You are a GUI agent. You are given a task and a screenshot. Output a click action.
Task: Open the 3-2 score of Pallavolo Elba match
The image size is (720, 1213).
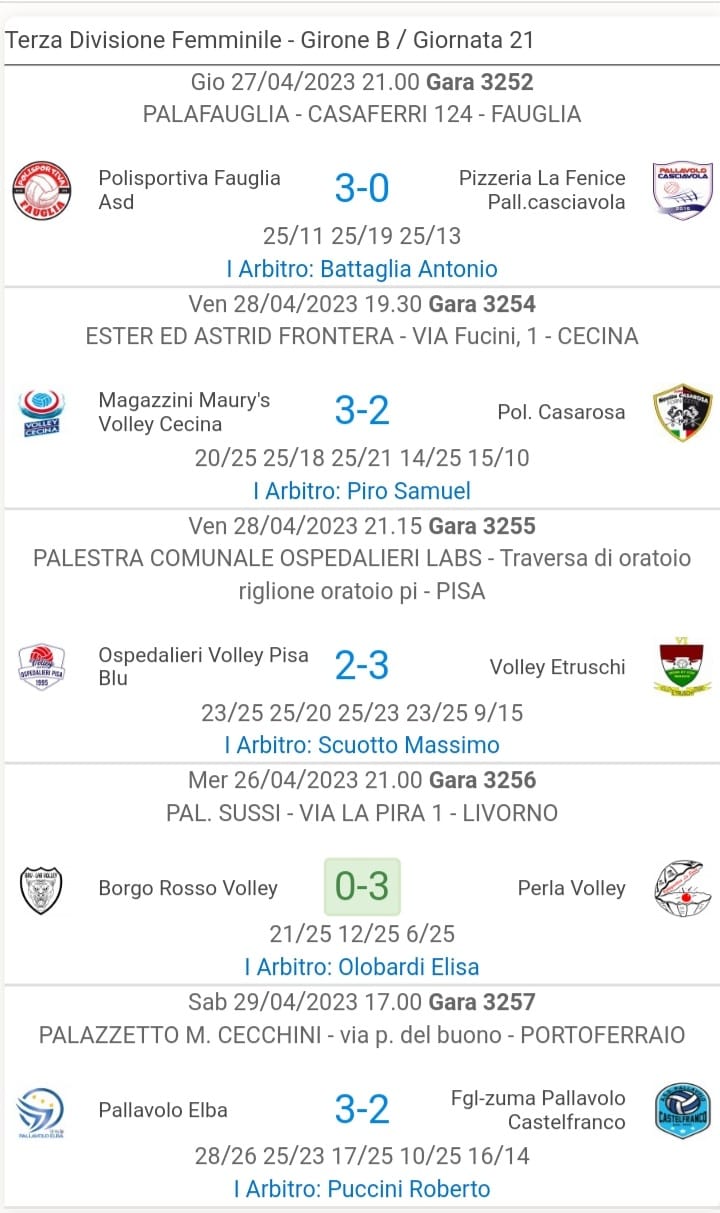(x=362, y=1109)
